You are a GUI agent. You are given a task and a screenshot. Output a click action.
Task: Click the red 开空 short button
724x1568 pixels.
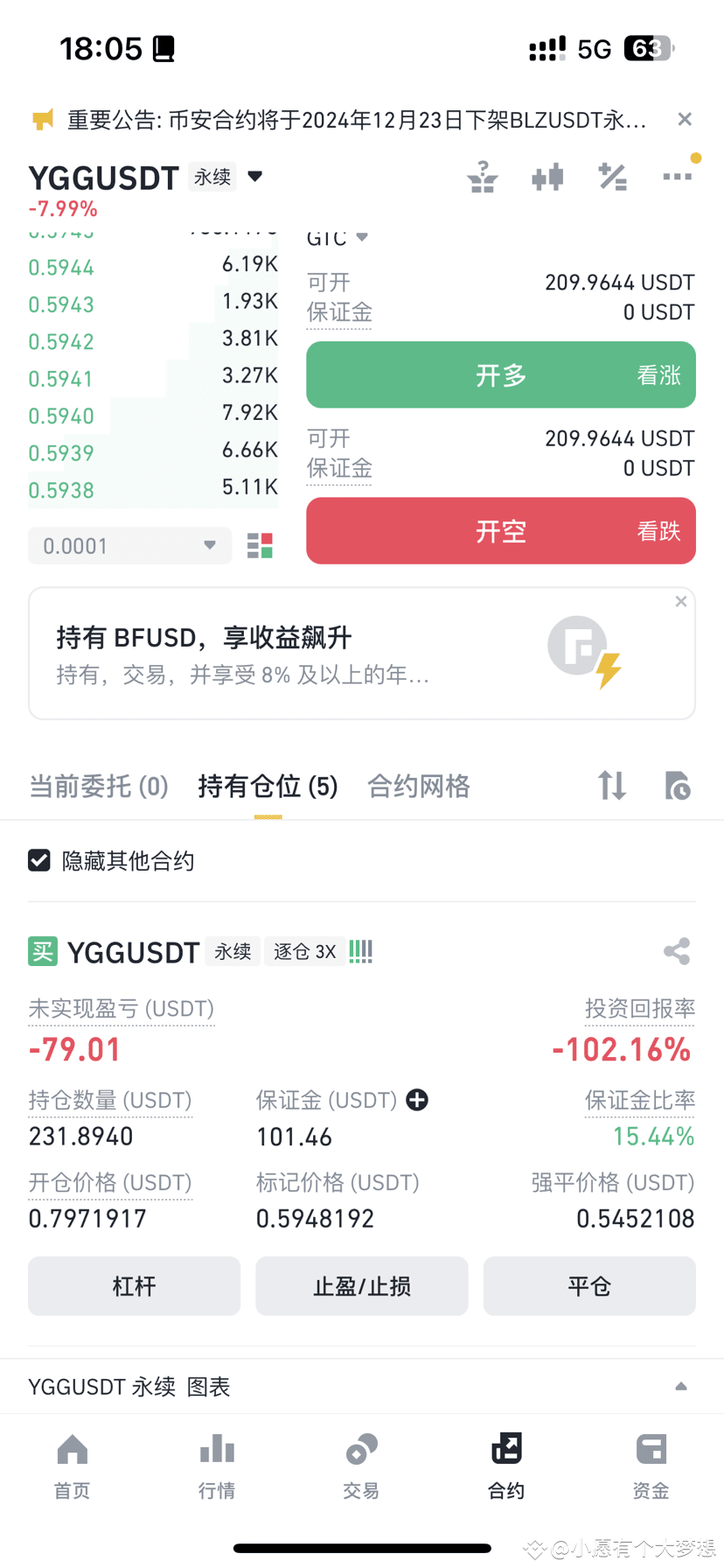(500, 530)
